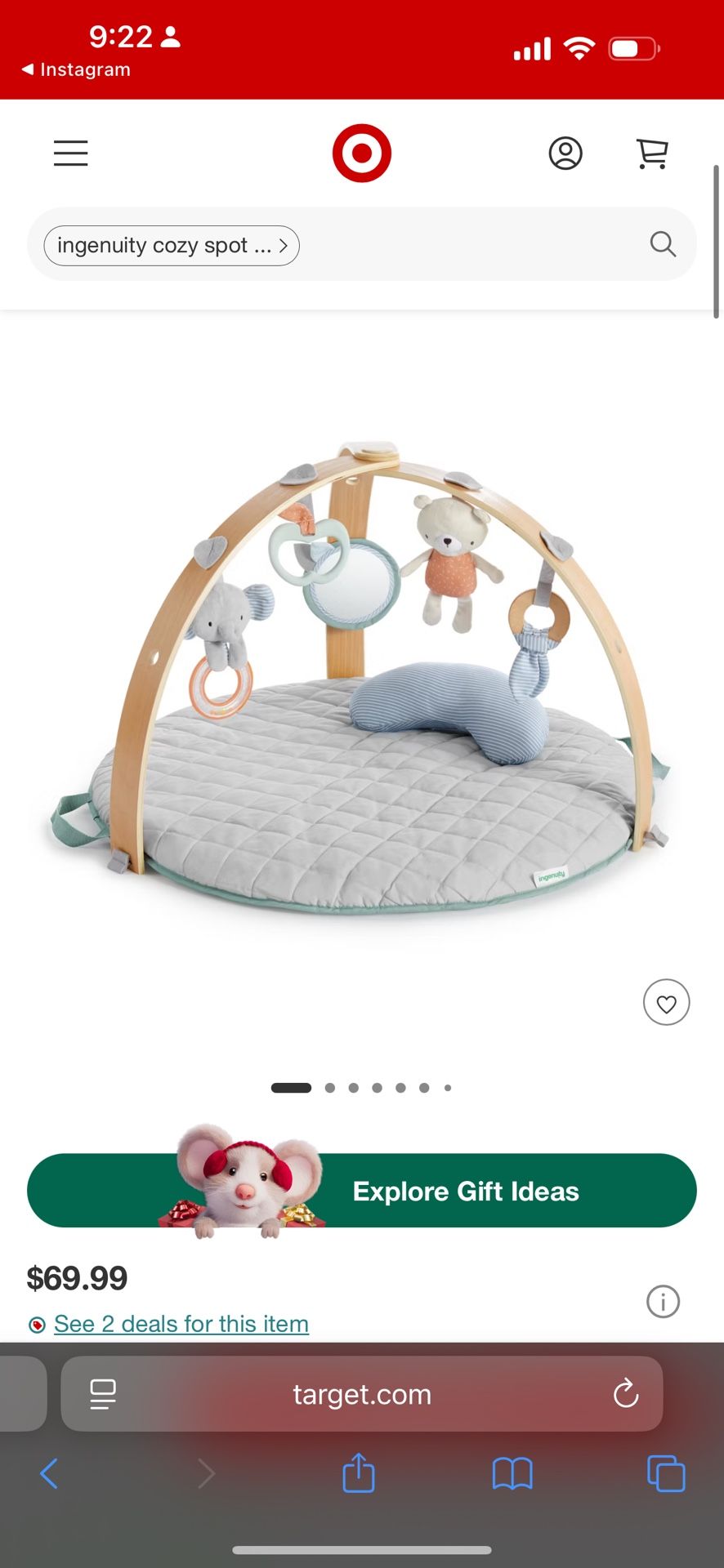Viewport: 724px width, 1568px height.
Task: Go back in Safari
Action: [49, 1473]
